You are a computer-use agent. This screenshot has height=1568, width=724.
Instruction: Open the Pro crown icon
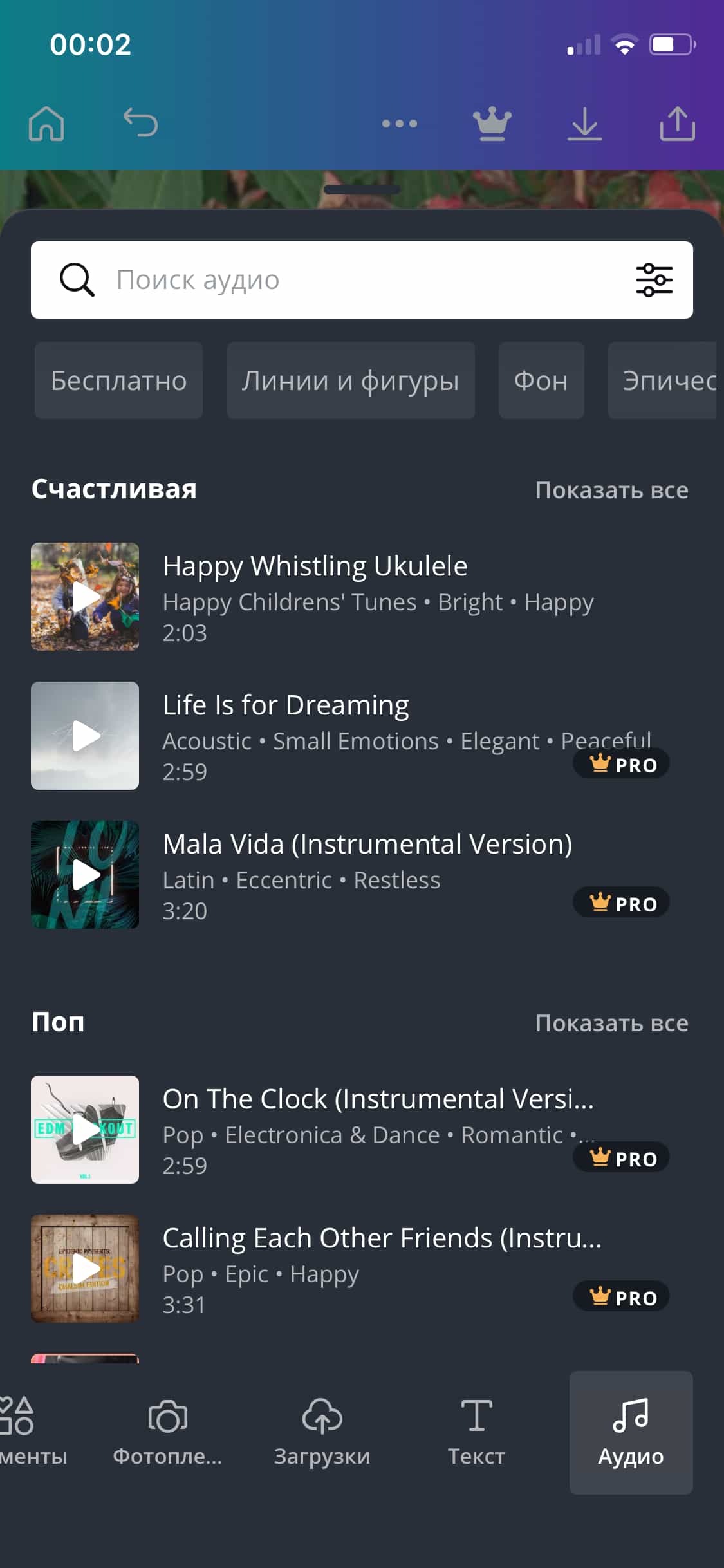coord(492,123)
